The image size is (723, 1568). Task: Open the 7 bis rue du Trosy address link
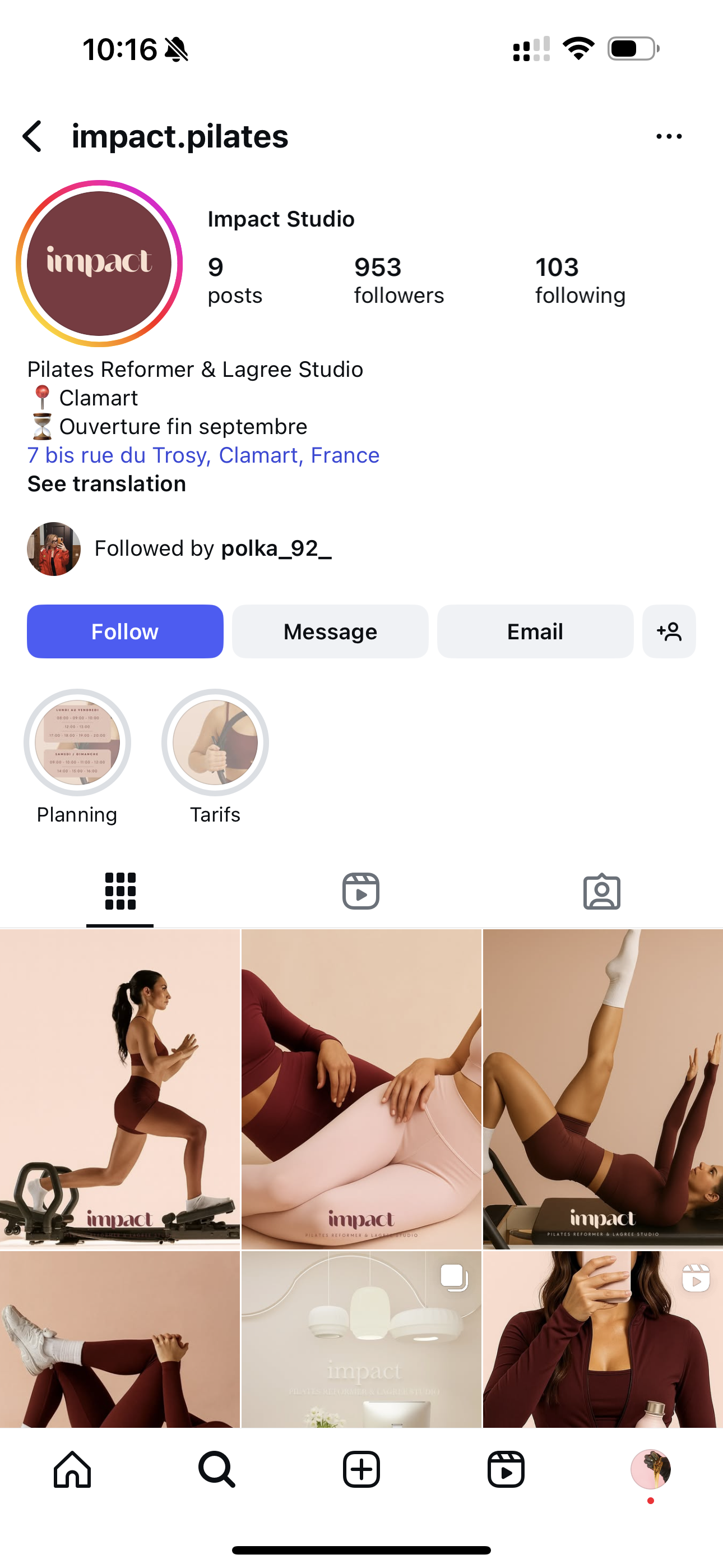click(203, 455)
